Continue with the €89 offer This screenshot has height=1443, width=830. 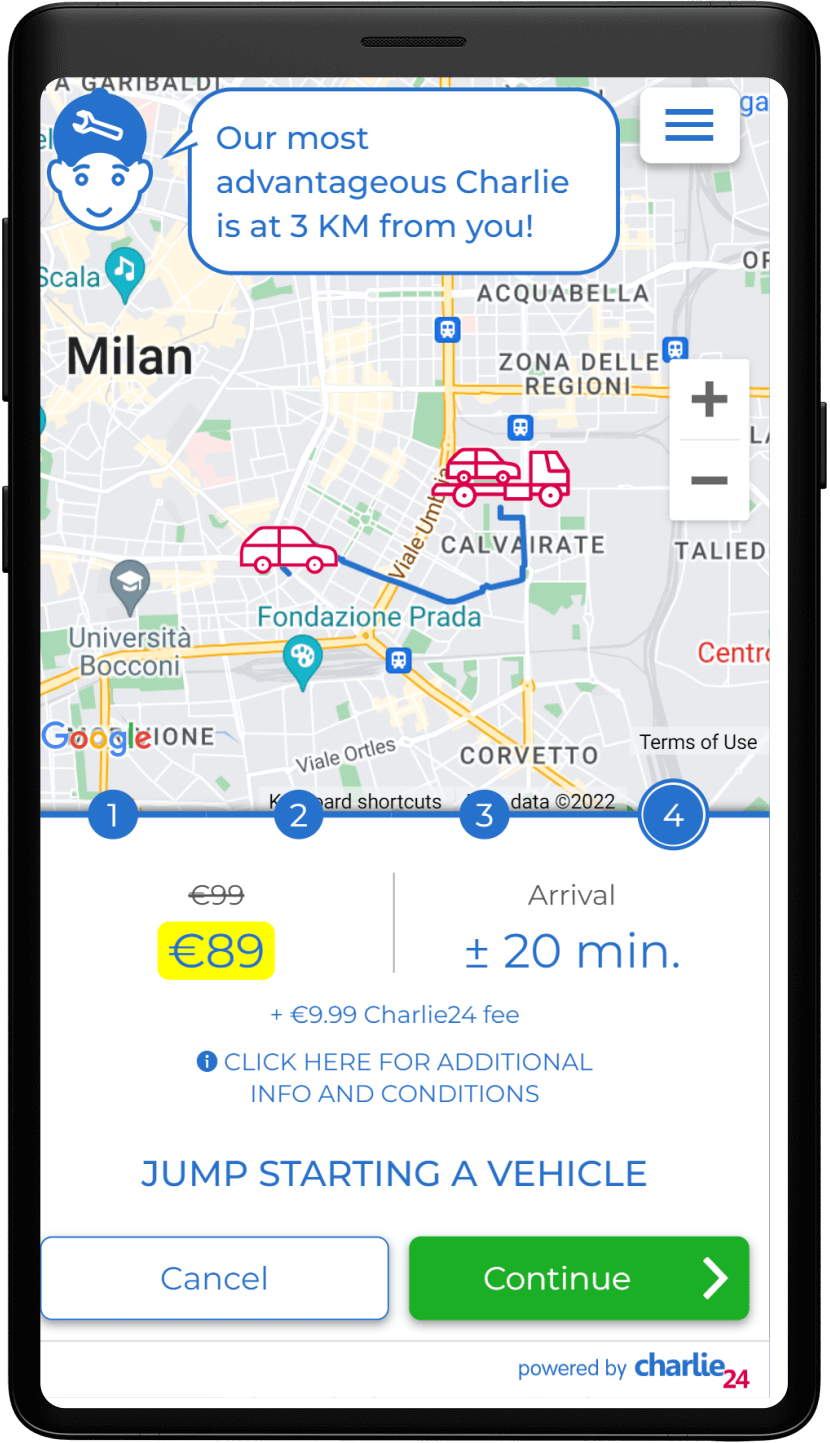pyautogui.click(x=578, y=1278)
